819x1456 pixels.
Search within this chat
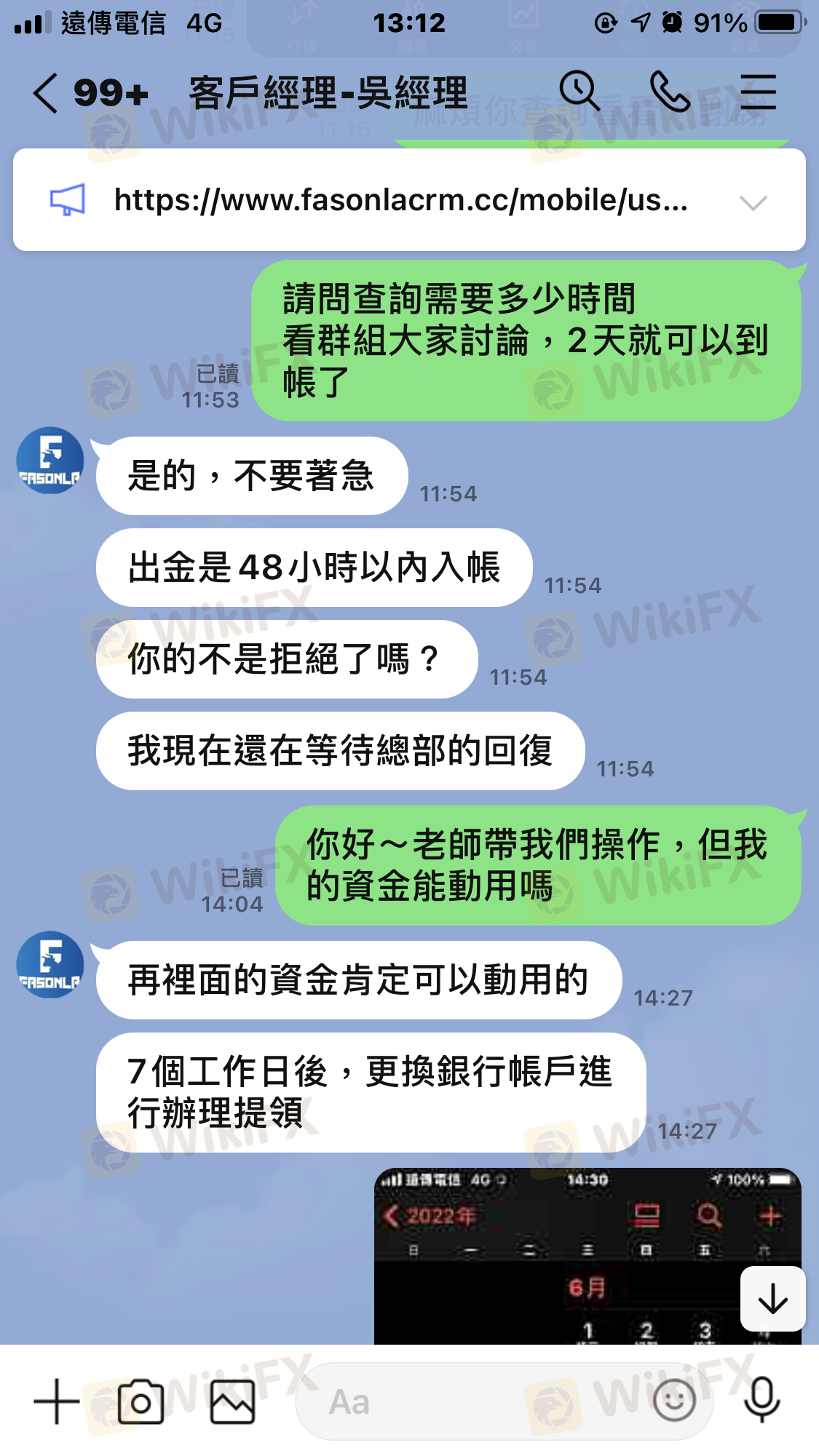579,92
